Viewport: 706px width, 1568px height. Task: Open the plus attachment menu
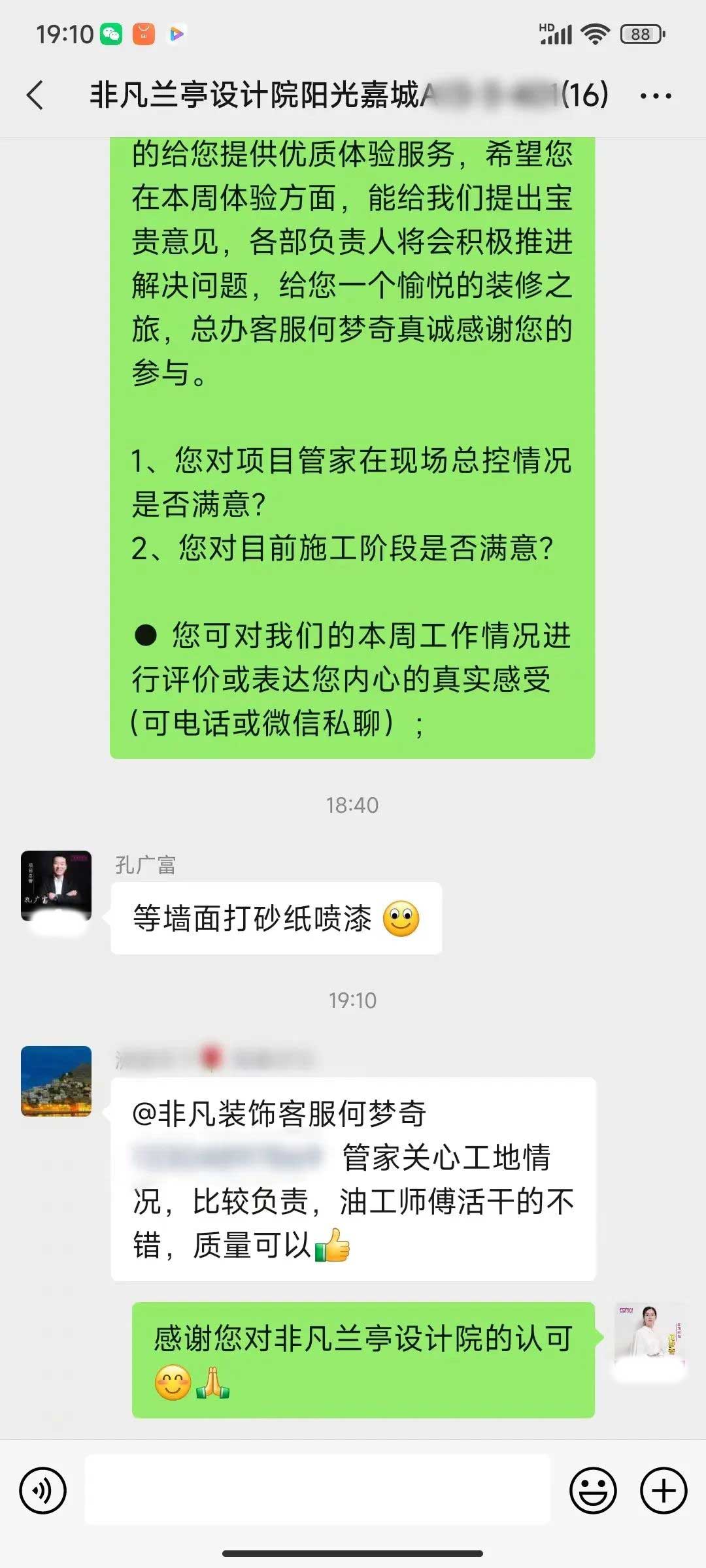coord(664,1490)
